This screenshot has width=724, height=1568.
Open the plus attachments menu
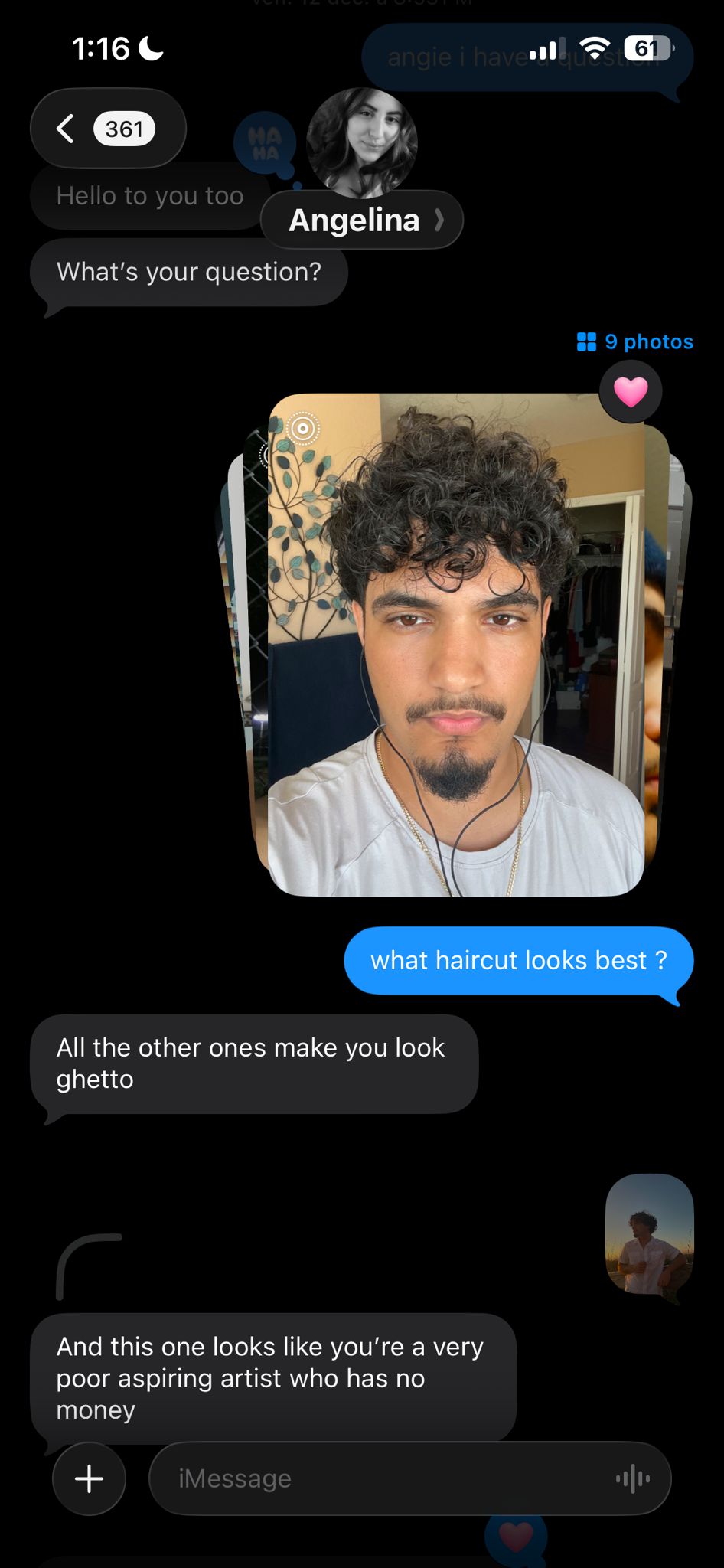89,1478
